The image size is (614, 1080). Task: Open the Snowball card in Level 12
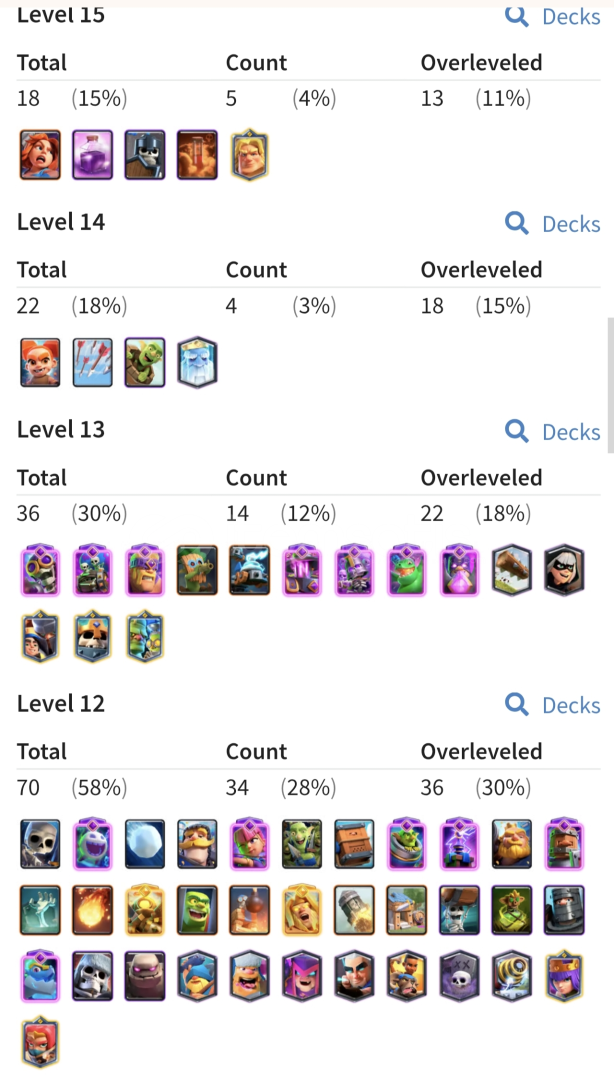coord(145,844)
